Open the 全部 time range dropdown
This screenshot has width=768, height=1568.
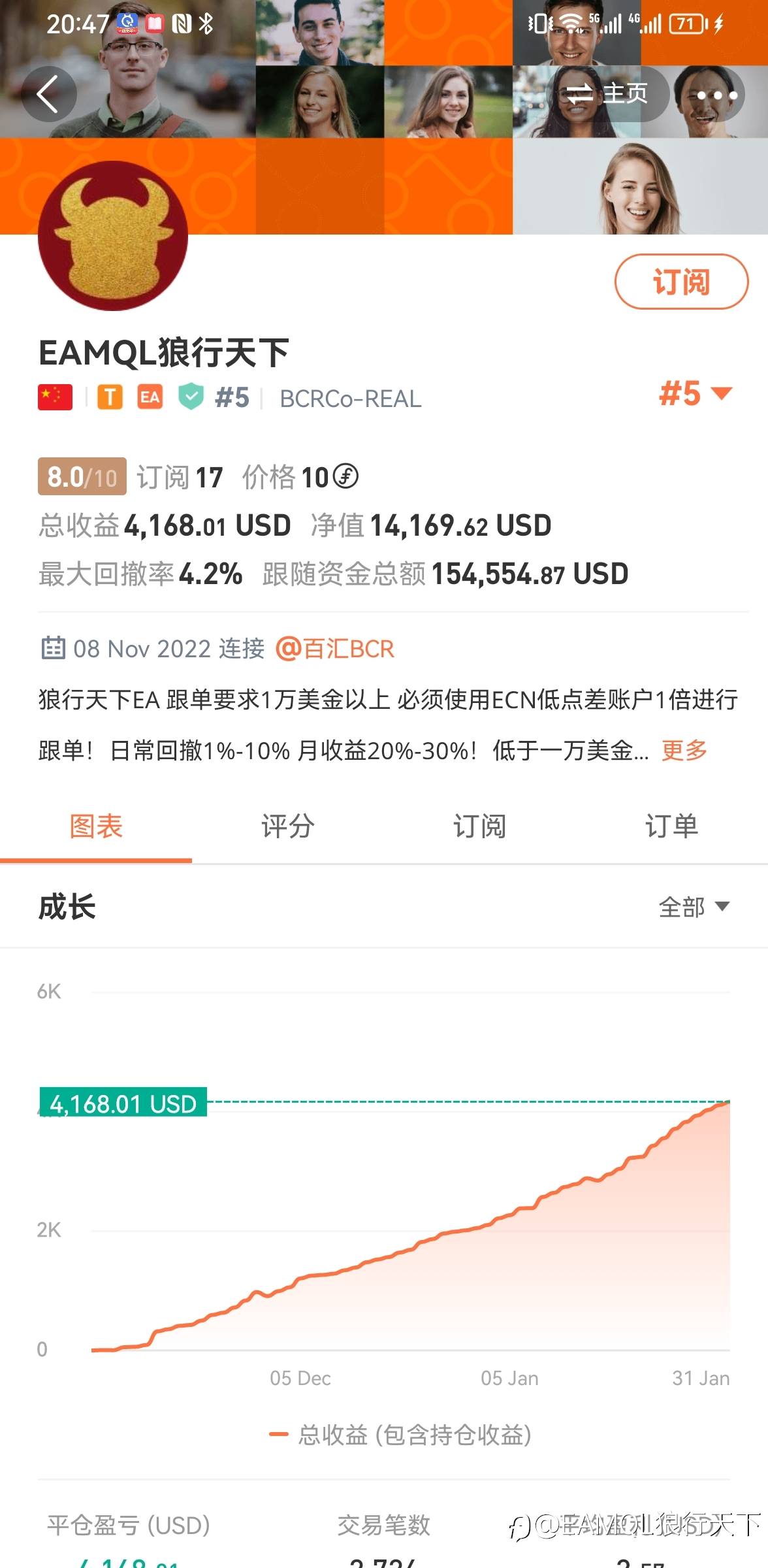(x=694, y=907)
